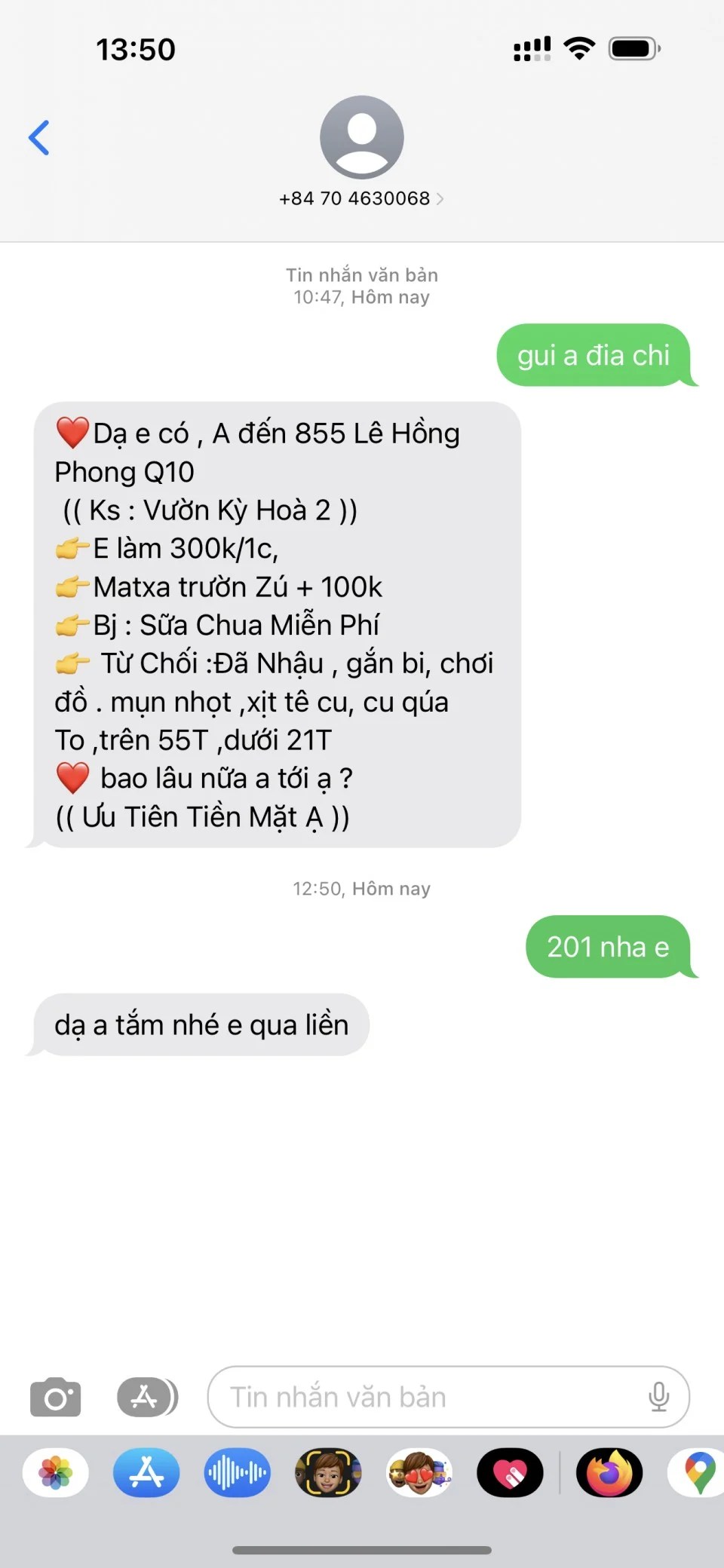724x1568 pixels.
Task: Open Google Maps in the app strip
Action: [x=698, y=1472]
